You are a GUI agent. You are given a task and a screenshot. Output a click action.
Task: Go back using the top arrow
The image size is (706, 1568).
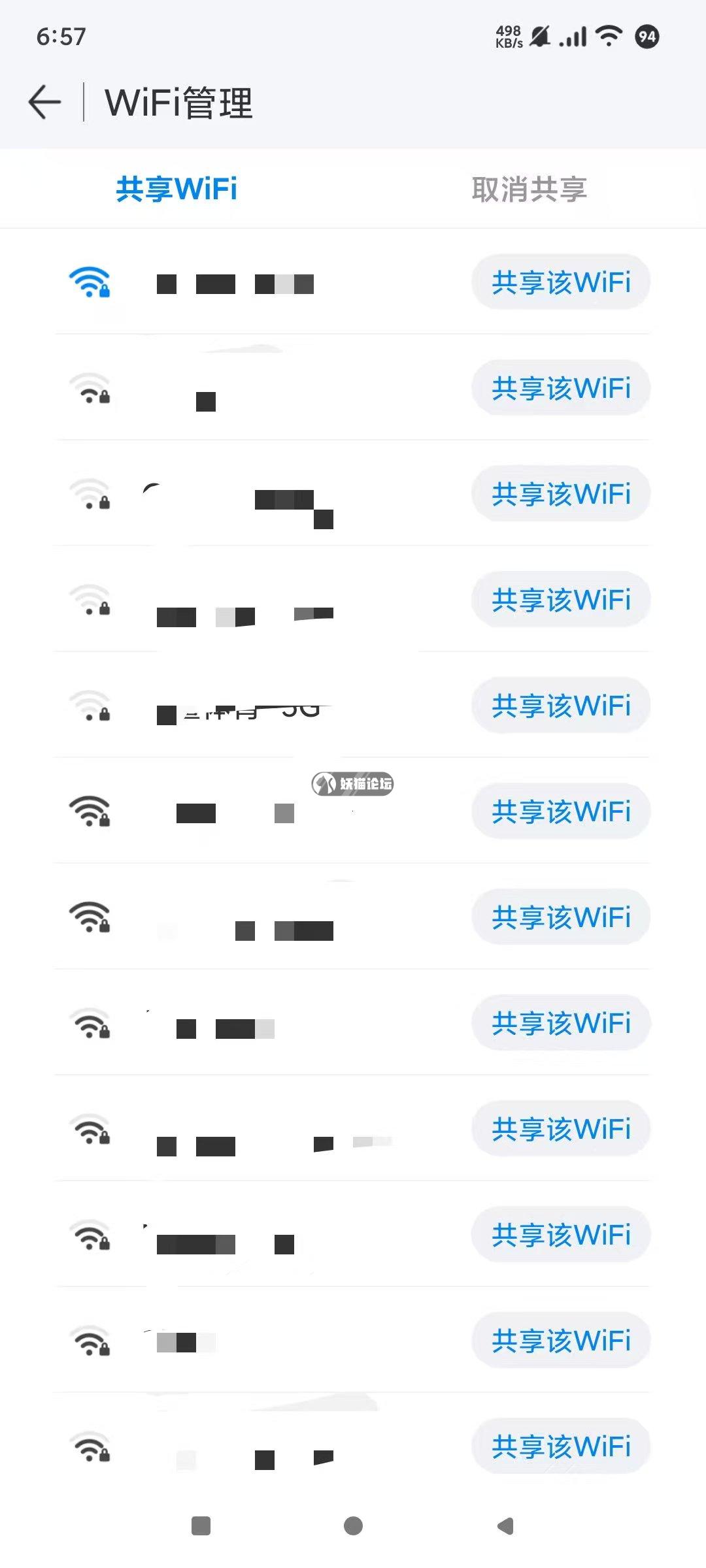(x=44, y=103)
